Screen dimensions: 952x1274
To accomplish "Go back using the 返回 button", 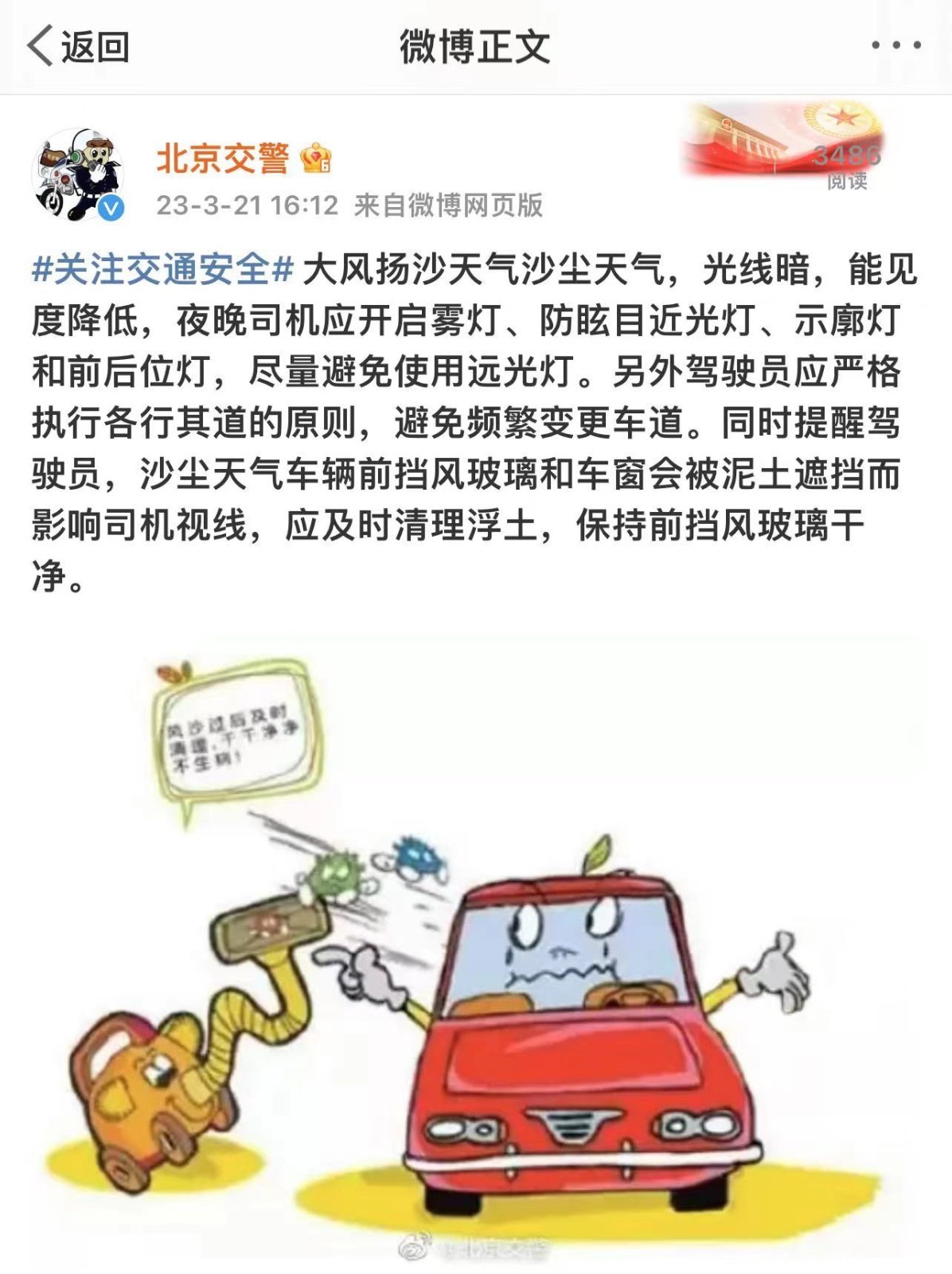I will pyautogui.click(x=79, y=46).
